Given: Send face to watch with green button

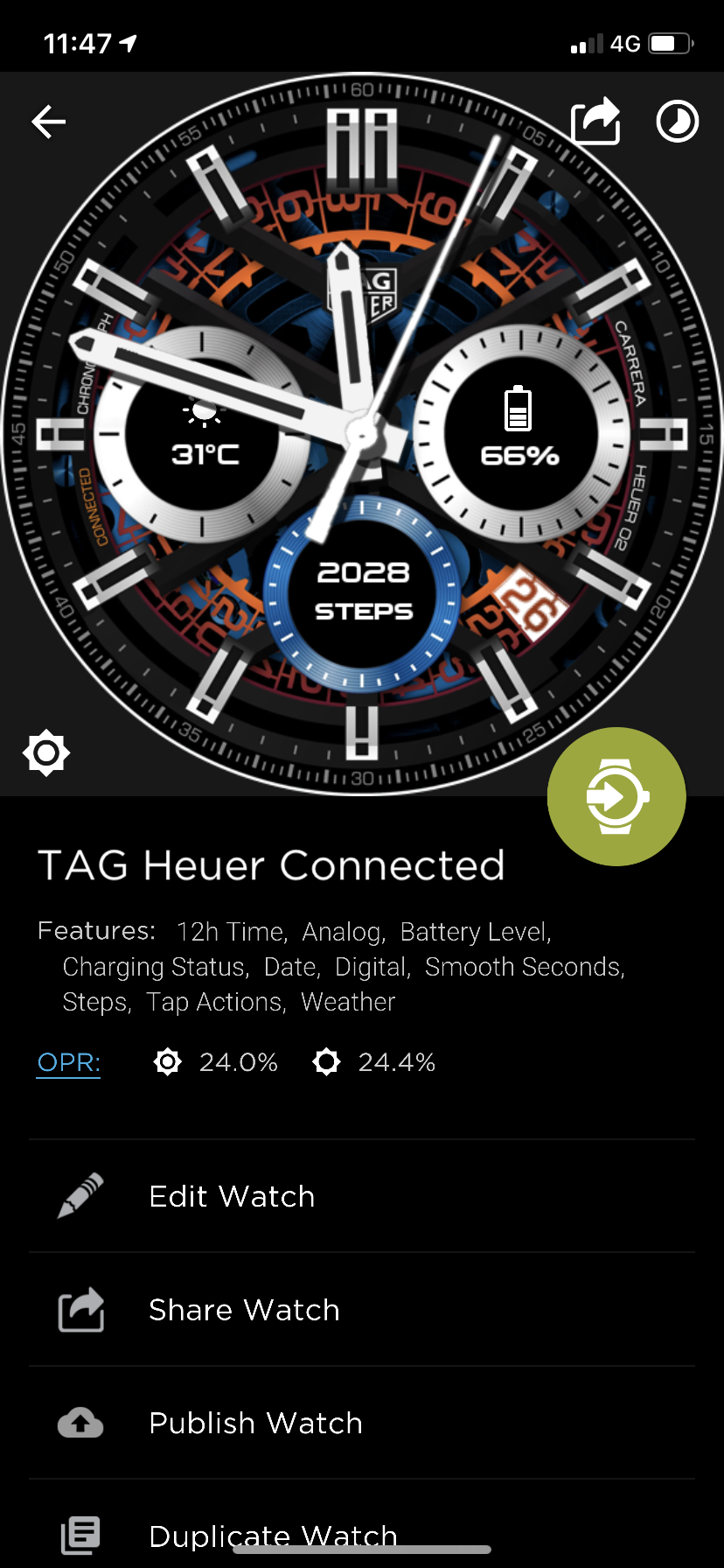Looking at the screenshot, I should (616, 796).
